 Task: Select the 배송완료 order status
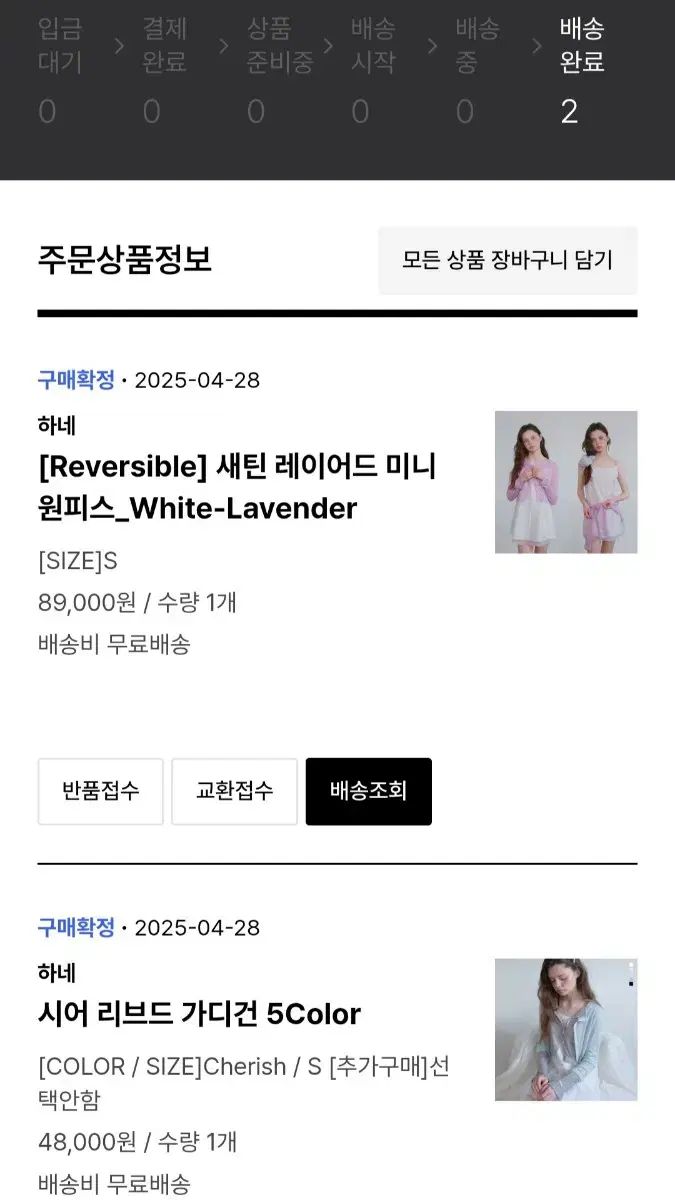point(582,70)
